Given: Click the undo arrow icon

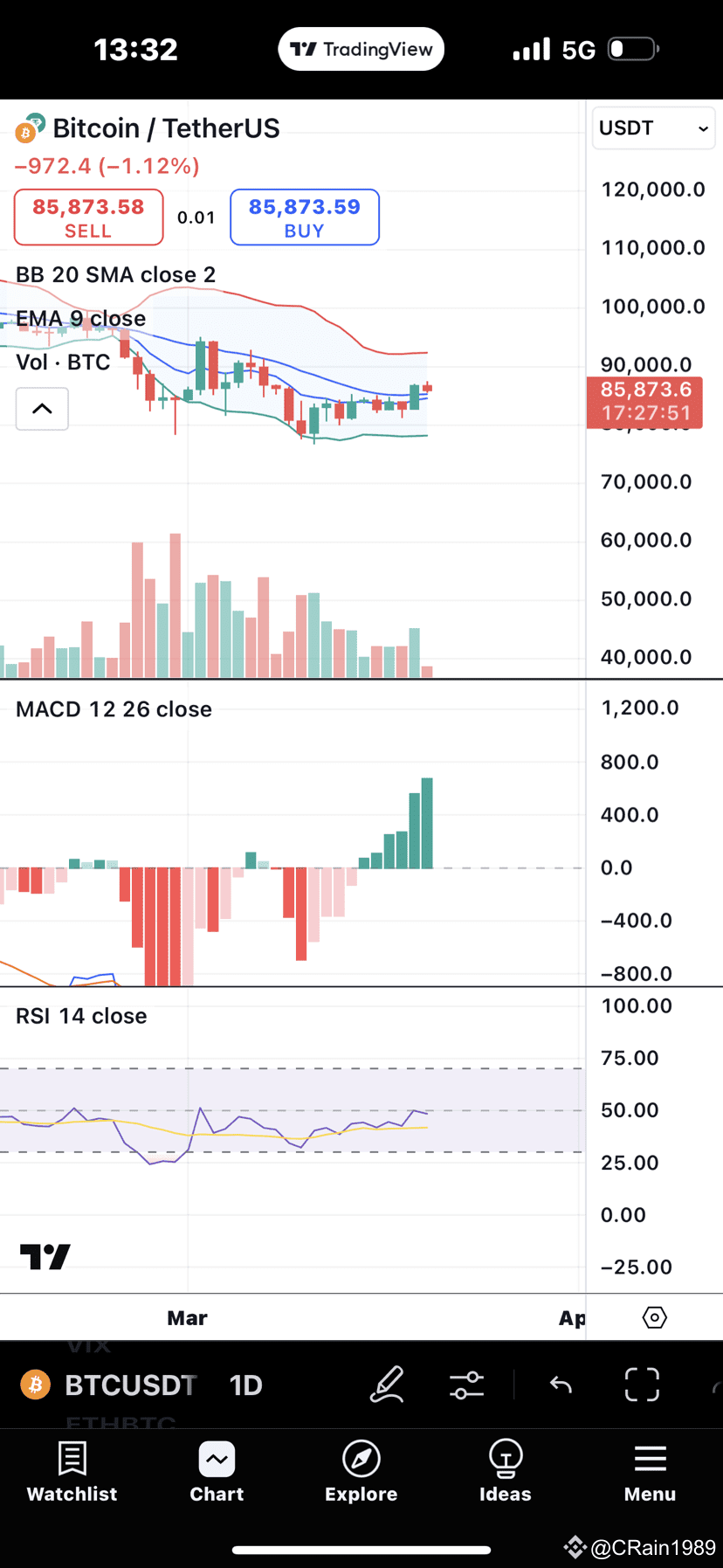Looking at the screenshot, I should 560,1385.
